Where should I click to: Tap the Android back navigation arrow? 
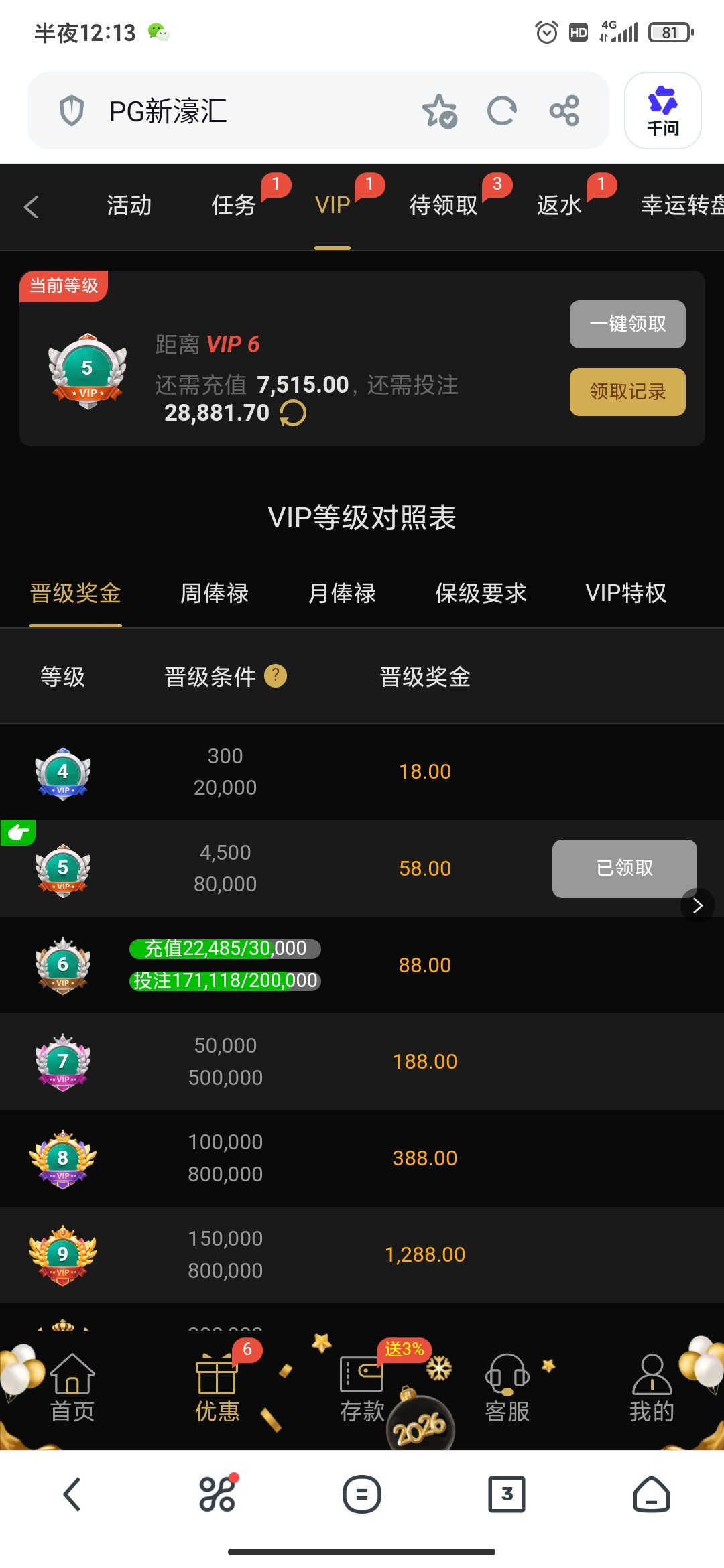point(72,1493)
